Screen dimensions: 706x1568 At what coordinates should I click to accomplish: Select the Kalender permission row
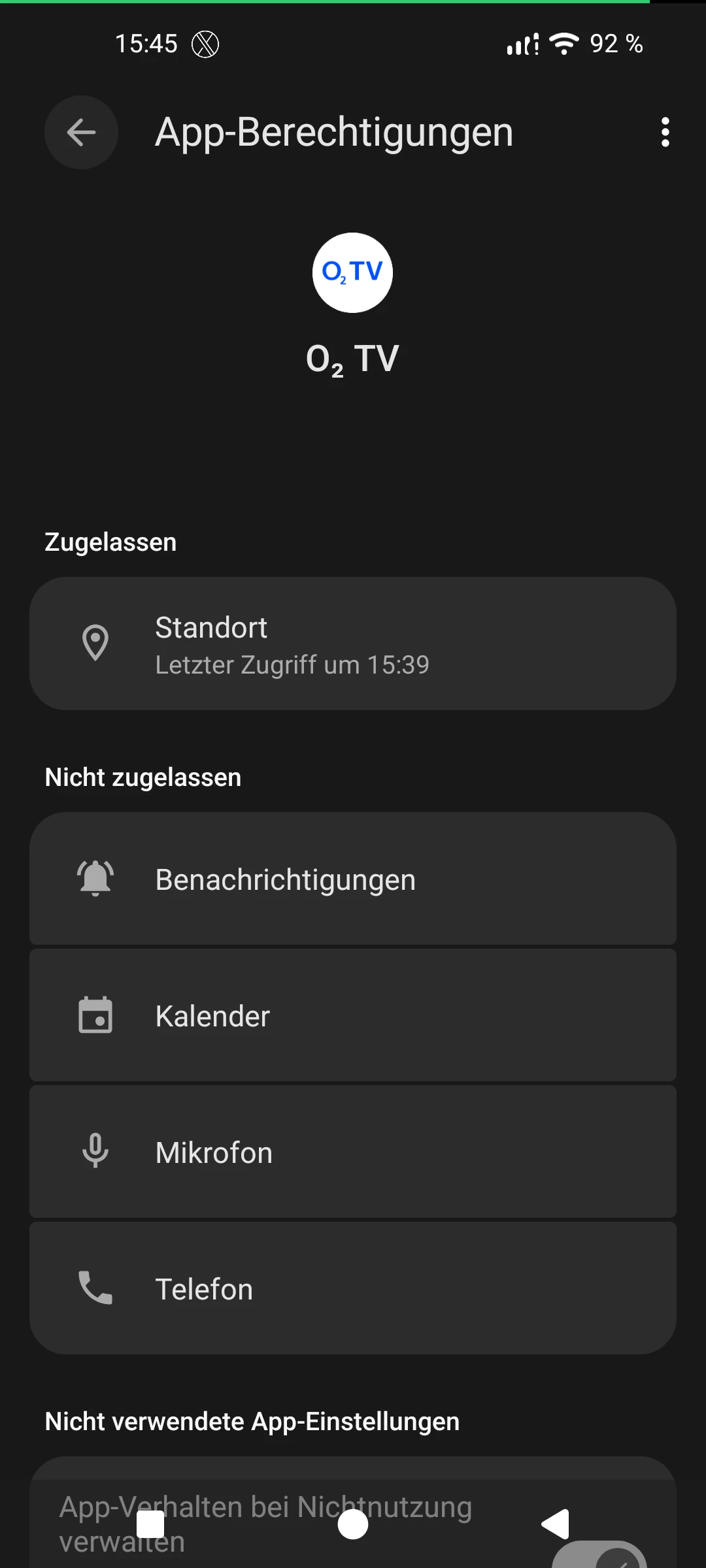[353, 1016]
